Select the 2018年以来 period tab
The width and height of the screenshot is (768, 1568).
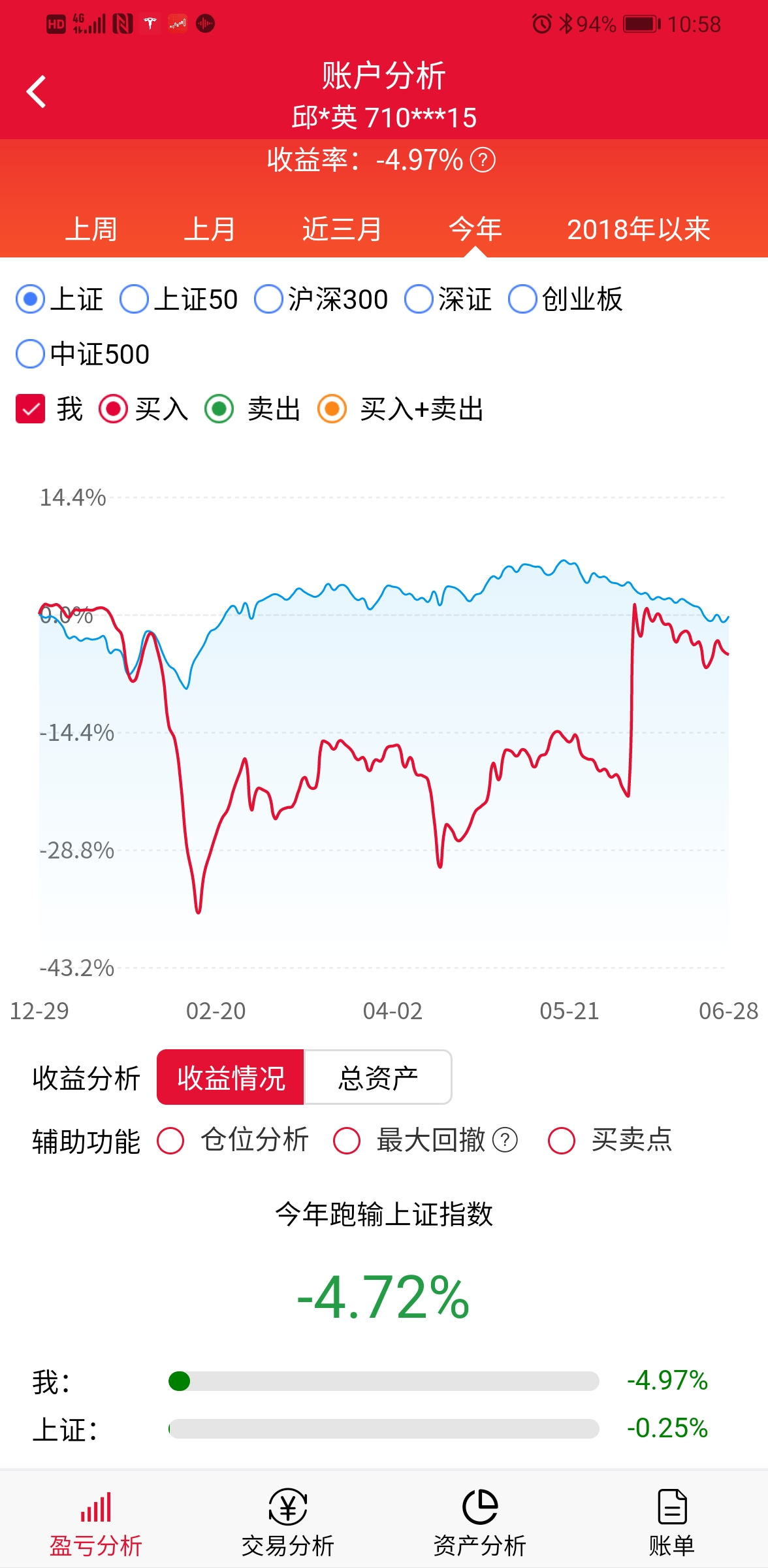click(x=638, y=229)
